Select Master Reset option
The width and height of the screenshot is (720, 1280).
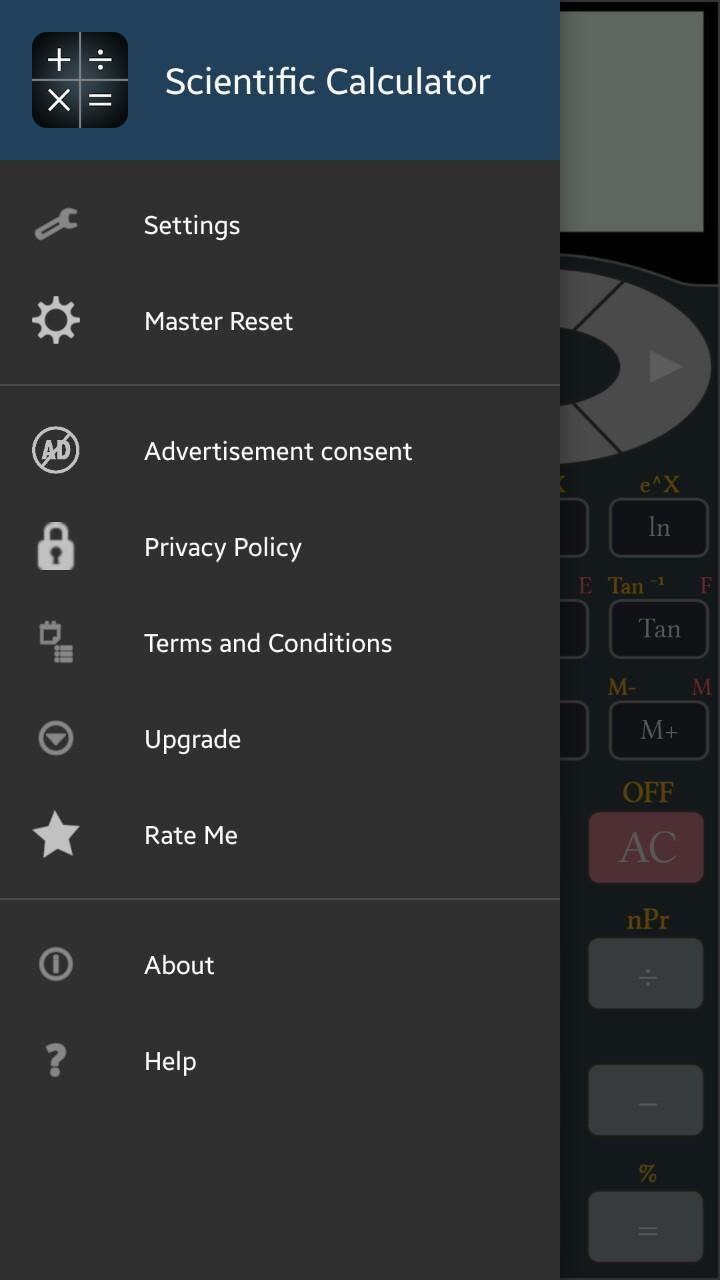point(218,321)
